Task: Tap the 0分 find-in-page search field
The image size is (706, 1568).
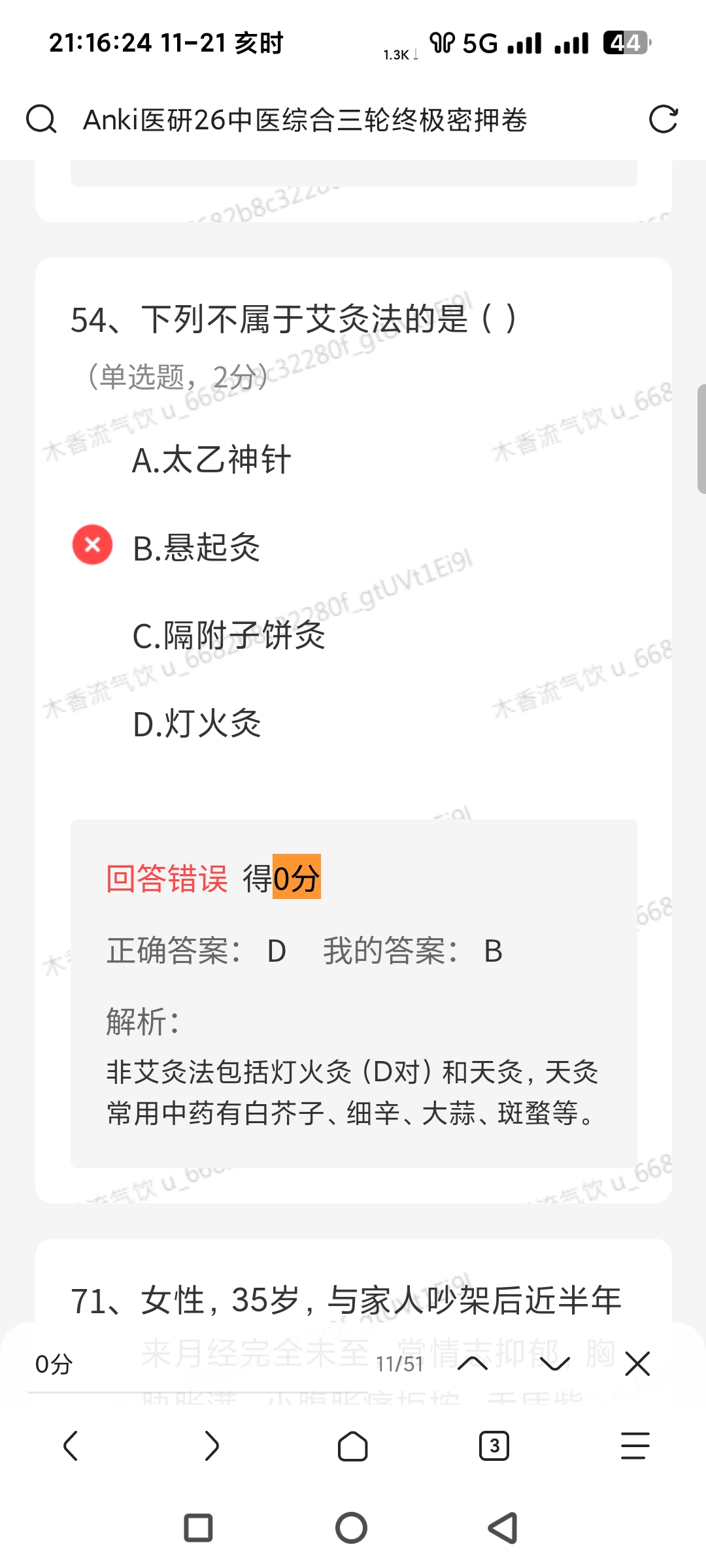Action: click(x=196, y=1364)
